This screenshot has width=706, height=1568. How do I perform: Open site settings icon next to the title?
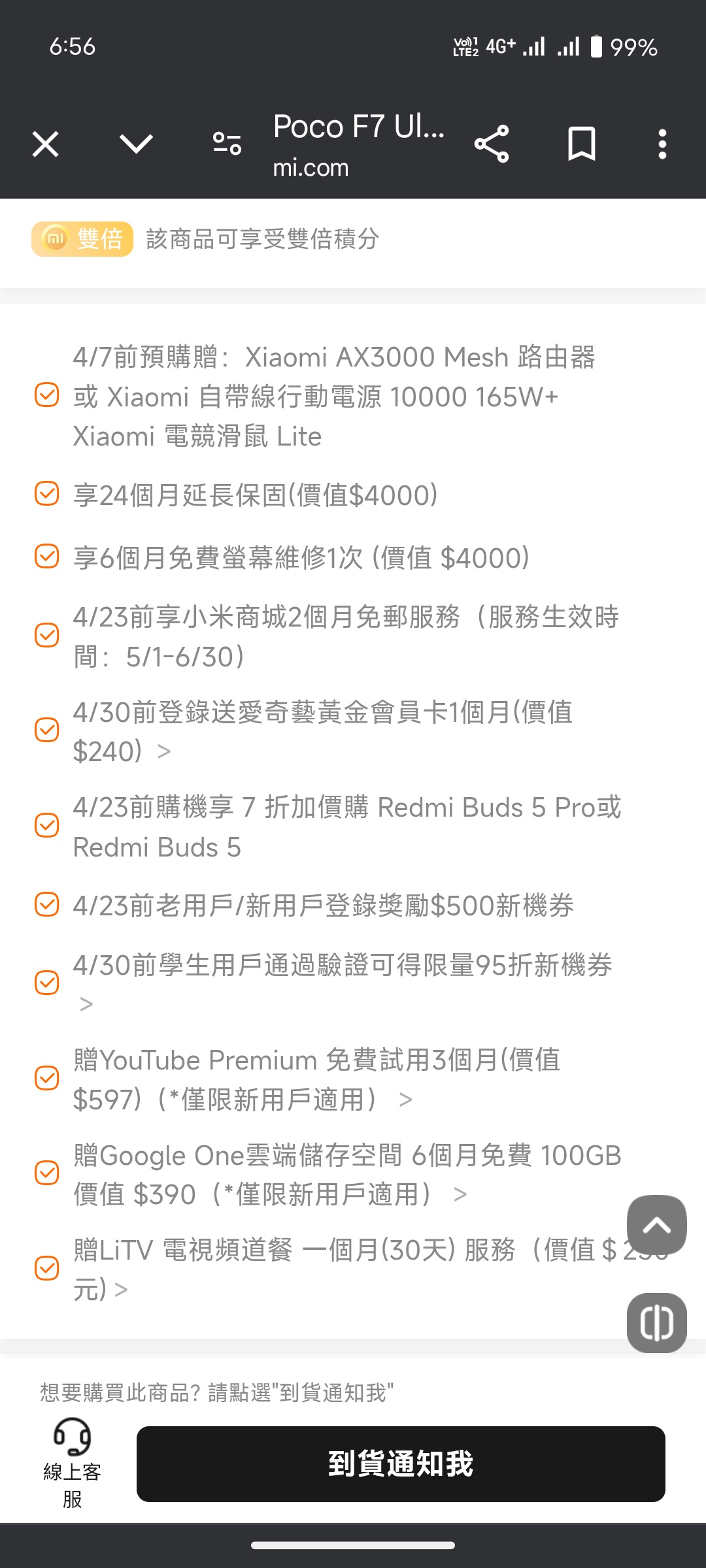tap(227, 144)
